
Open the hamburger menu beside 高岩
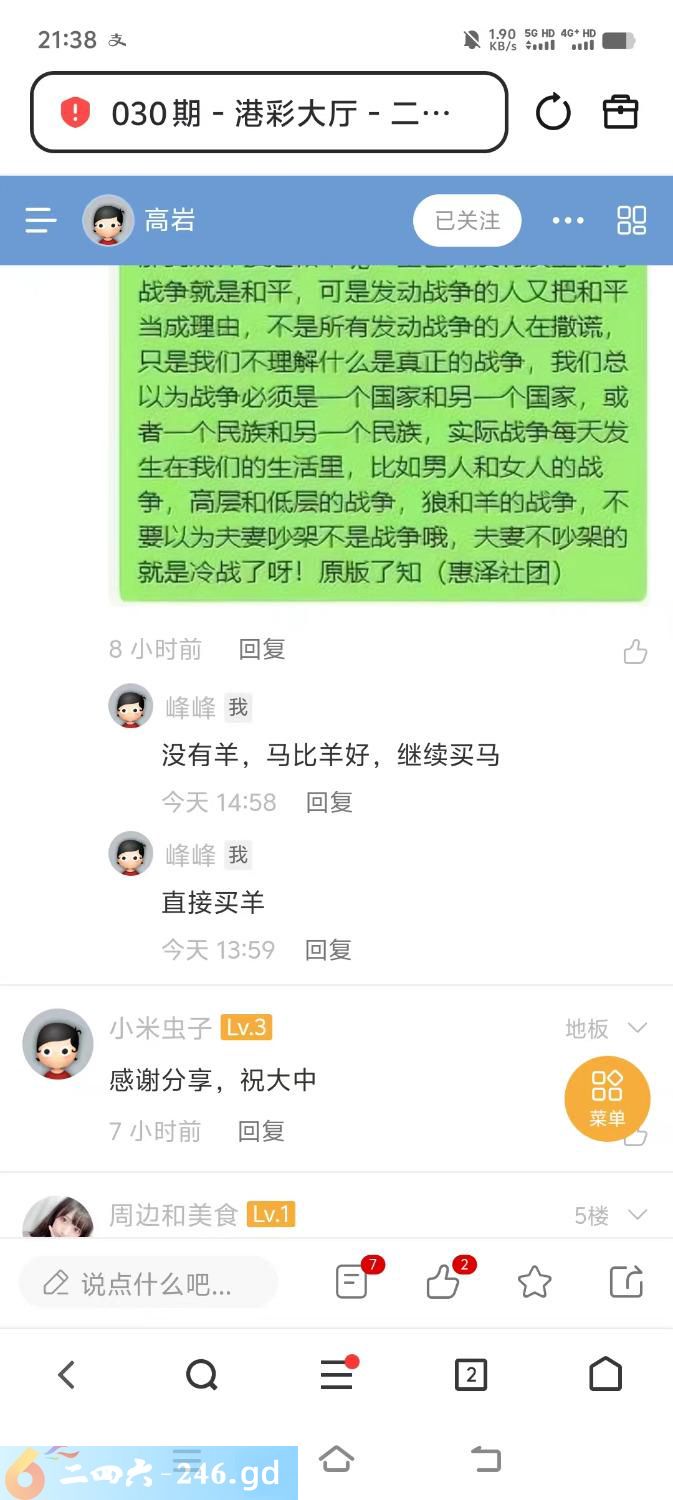click(x=41, y=220)
